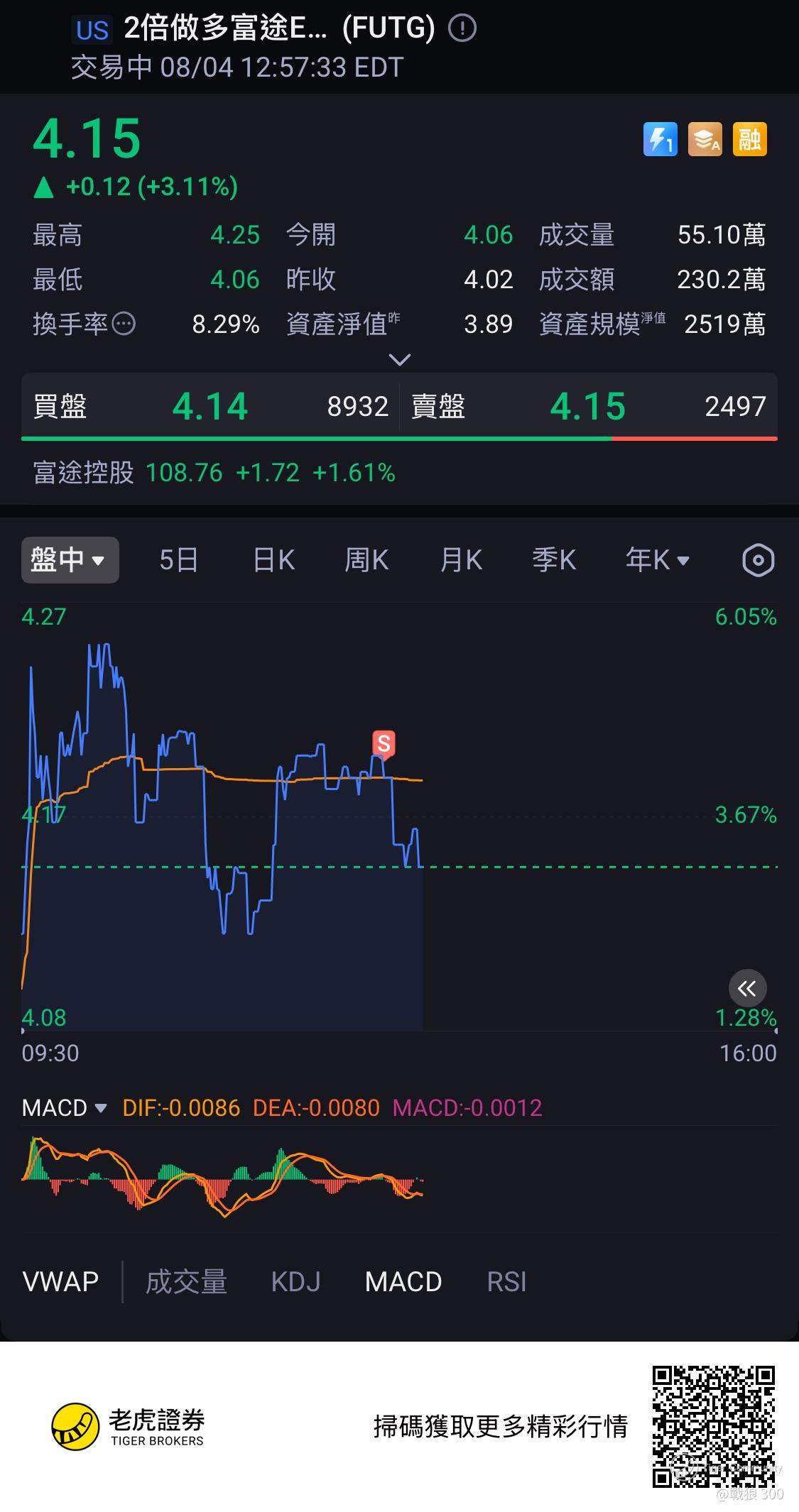
Task: Switch to the 5日 chart
Action: (x=178, y=560)
